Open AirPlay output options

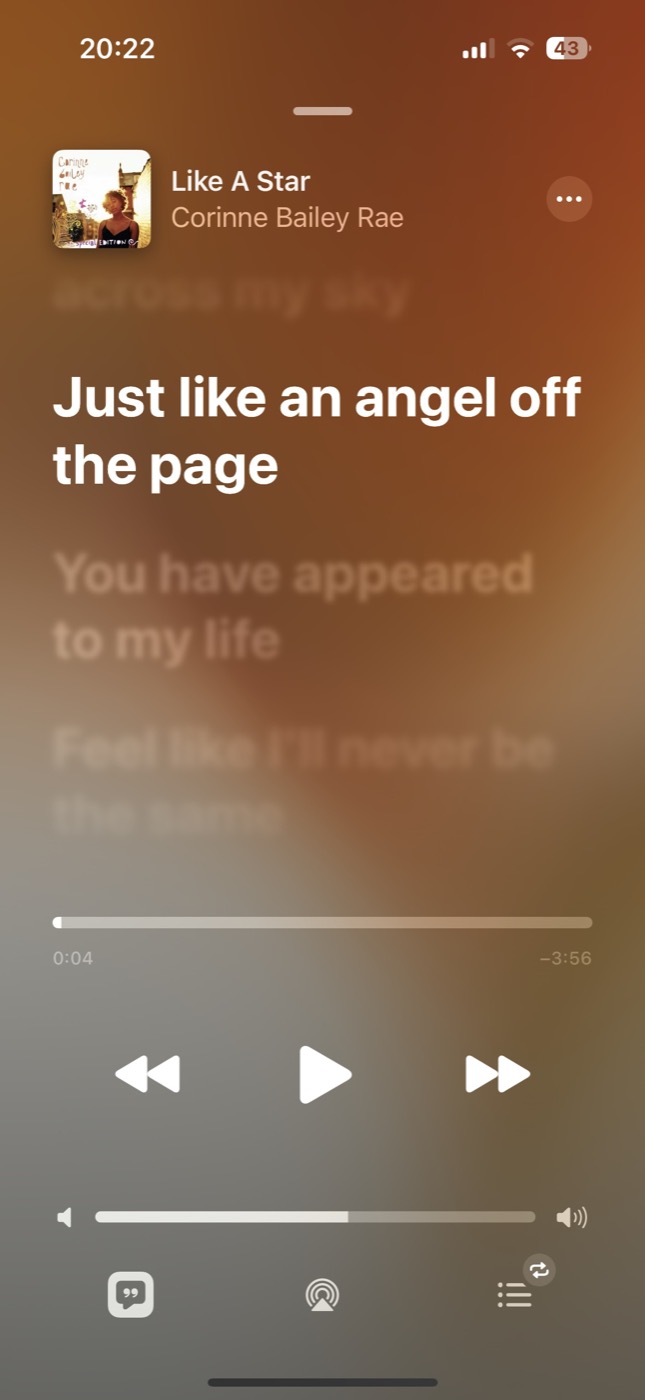tap(322, 1295)
